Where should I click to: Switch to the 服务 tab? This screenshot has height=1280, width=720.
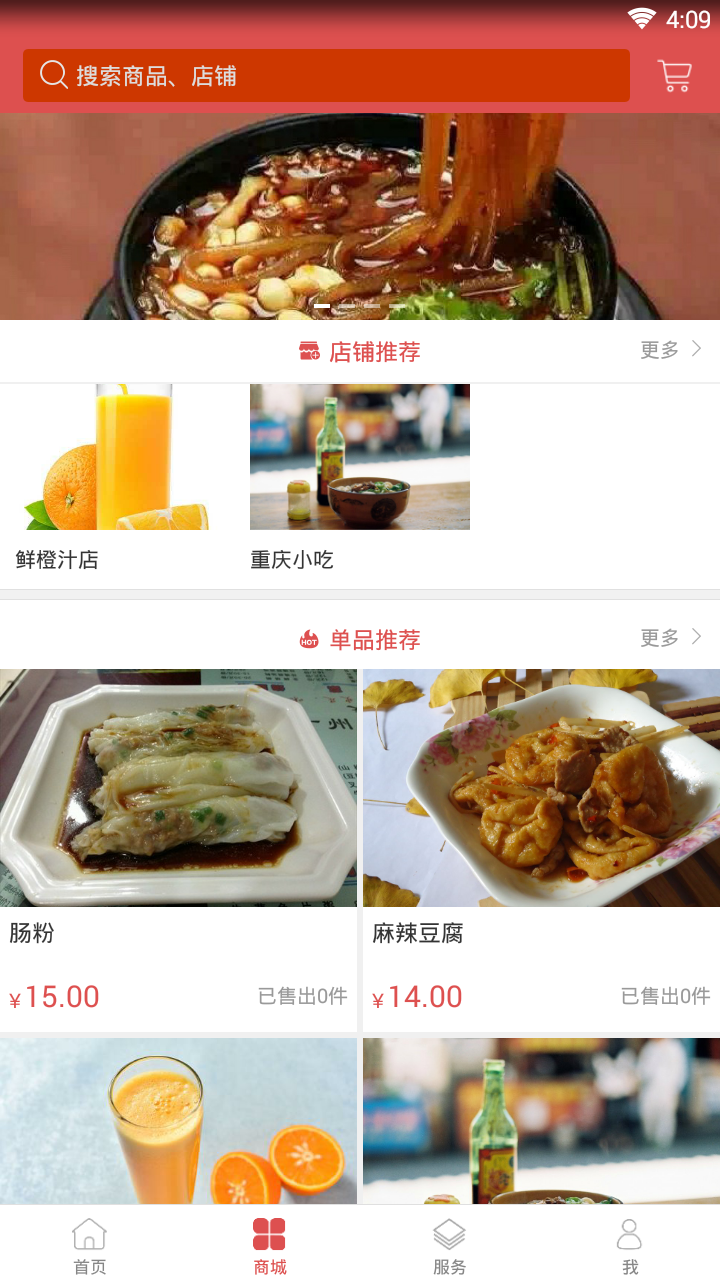click(x=450, y=1246)
